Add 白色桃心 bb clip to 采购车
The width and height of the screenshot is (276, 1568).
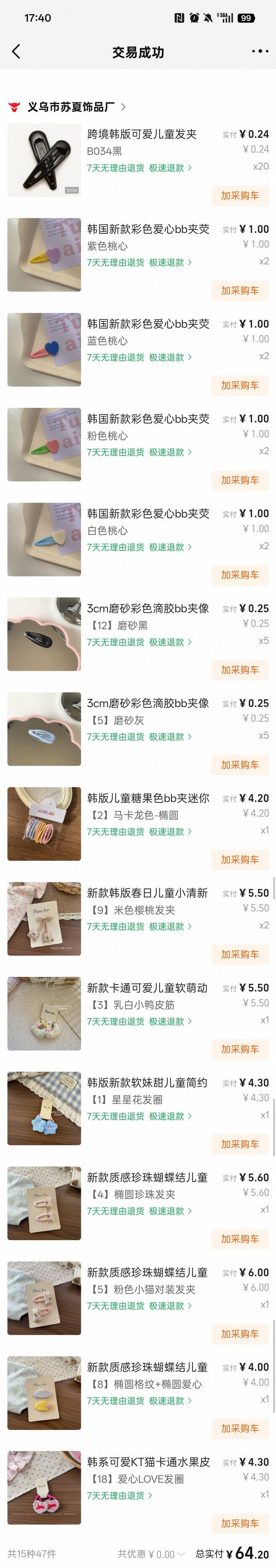click(x=240, y=575)
